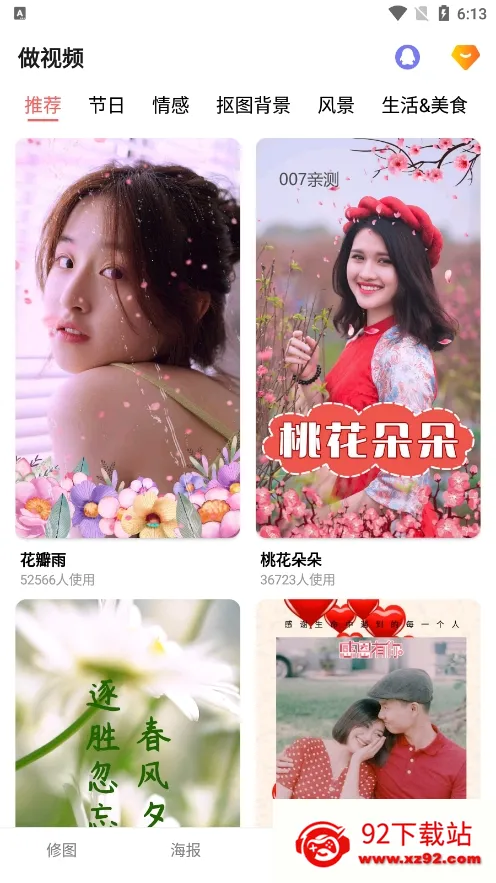Go to the 修图 tab
The width and height of the screenshot is (496, 883).
pyautogui.click(x=62, y=850)
